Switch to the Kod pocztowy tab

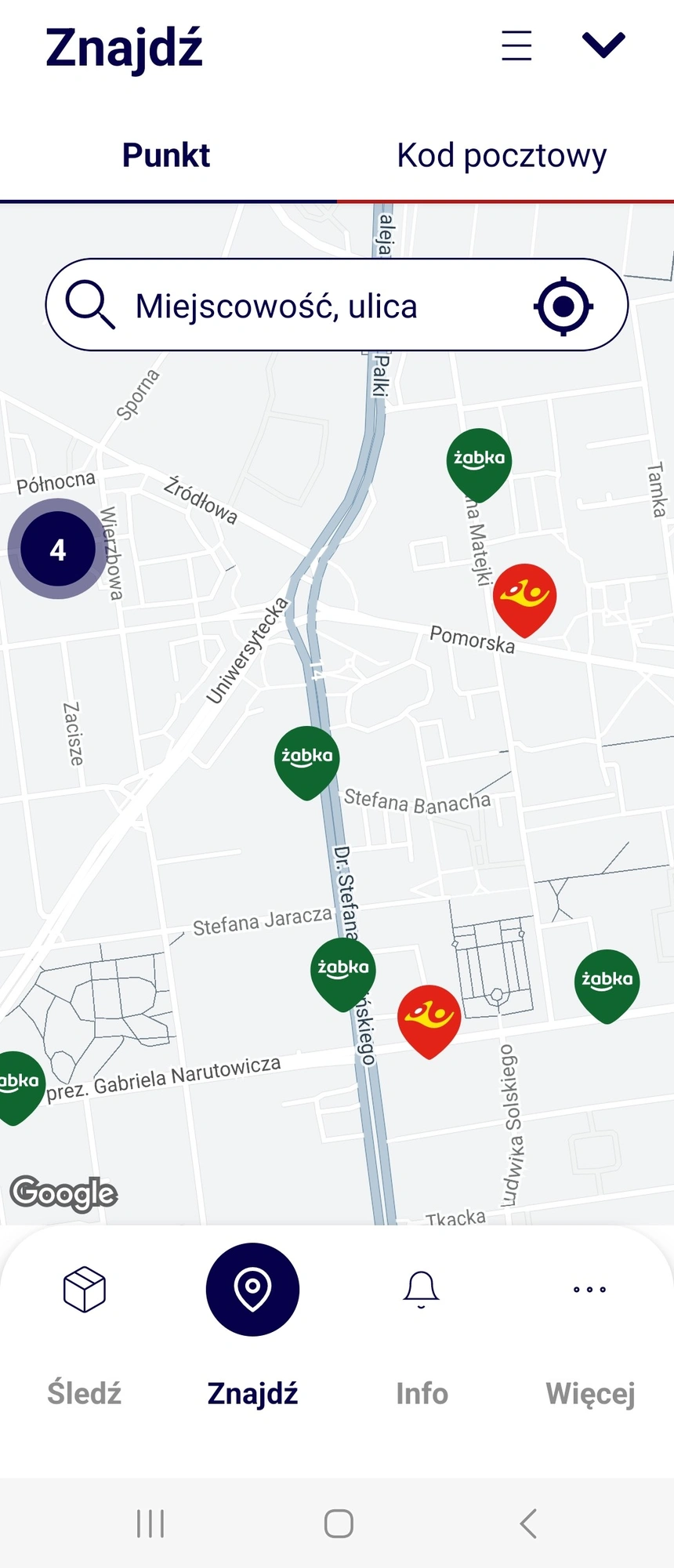click(x=502, y=155)
